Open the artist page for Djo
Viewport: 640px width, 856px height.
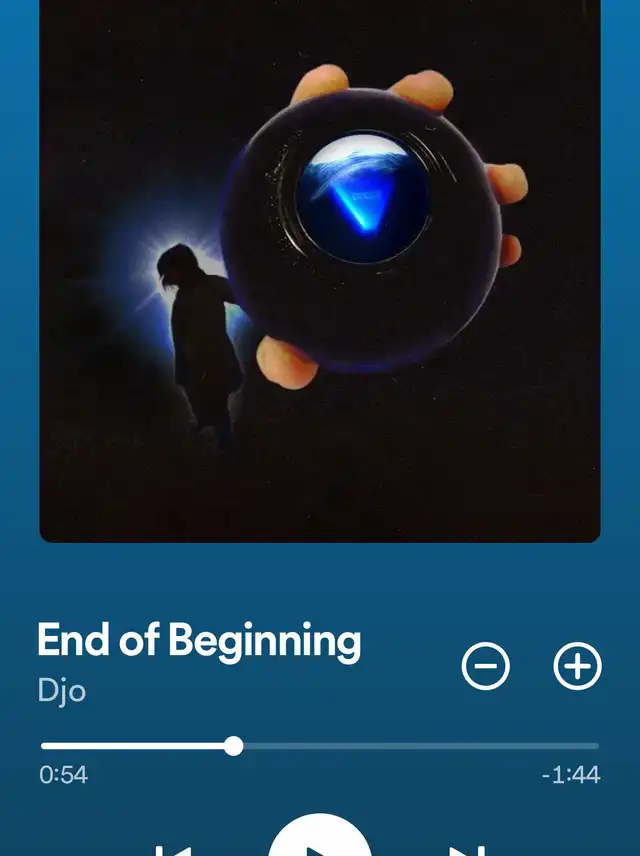62,690
